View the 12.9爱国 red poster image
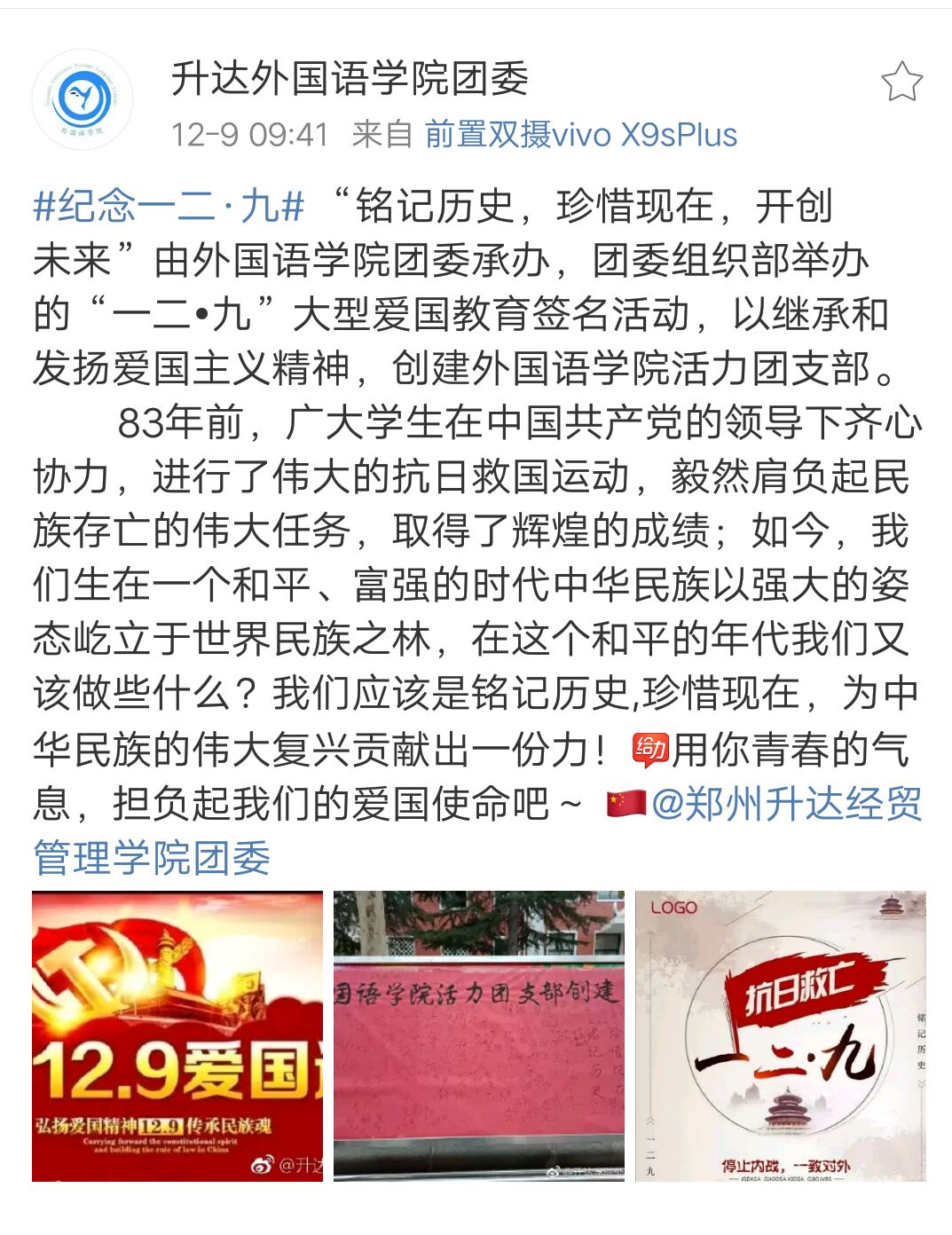 click(177, 1035)
